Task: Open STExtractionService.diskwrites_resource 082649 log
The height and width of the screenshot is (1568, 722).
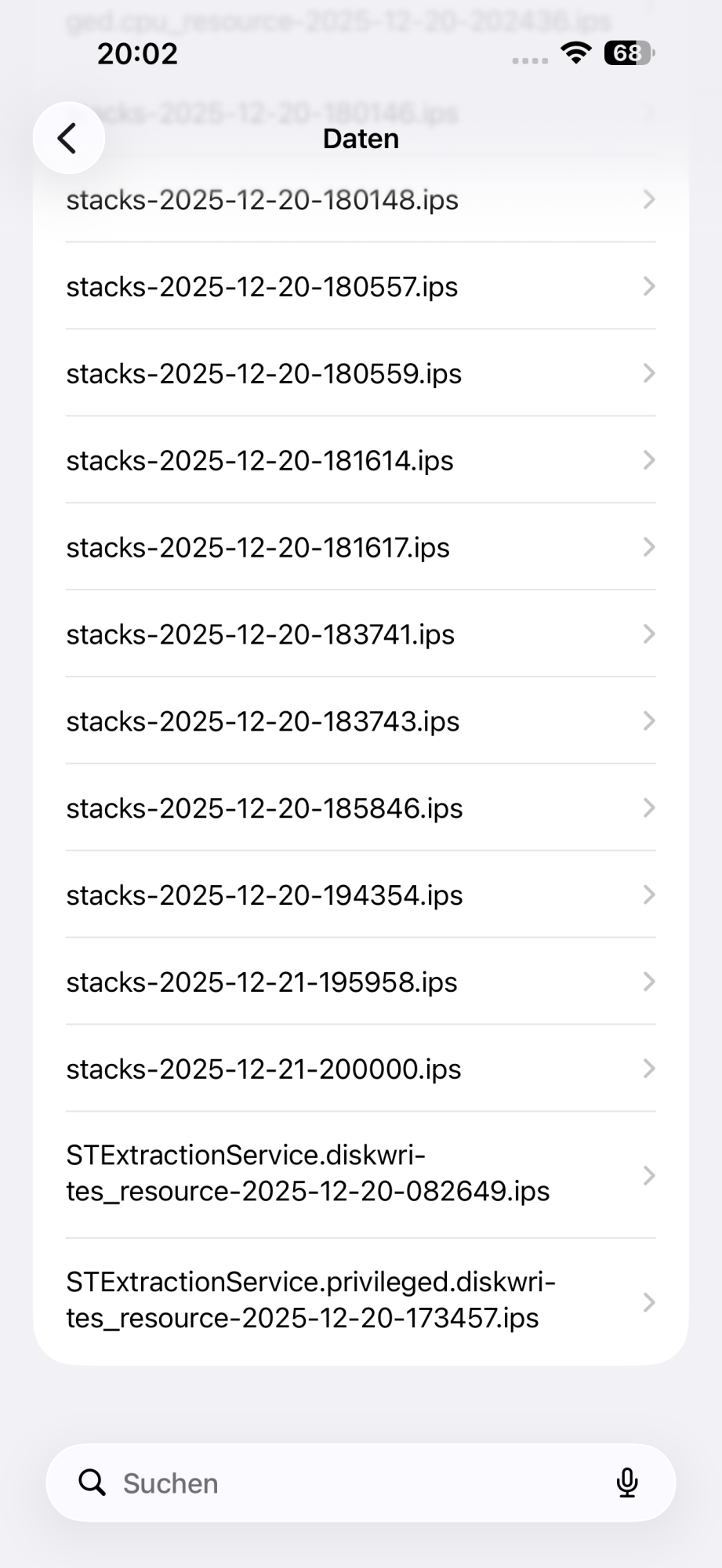Action: (361, 1174)
